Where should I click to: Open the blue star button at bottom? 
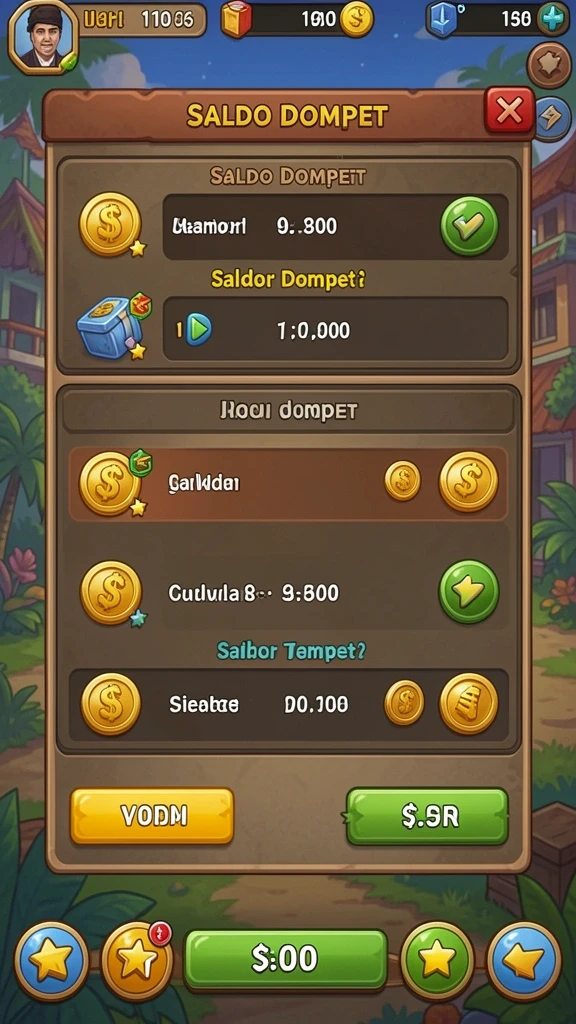point(51,961)
